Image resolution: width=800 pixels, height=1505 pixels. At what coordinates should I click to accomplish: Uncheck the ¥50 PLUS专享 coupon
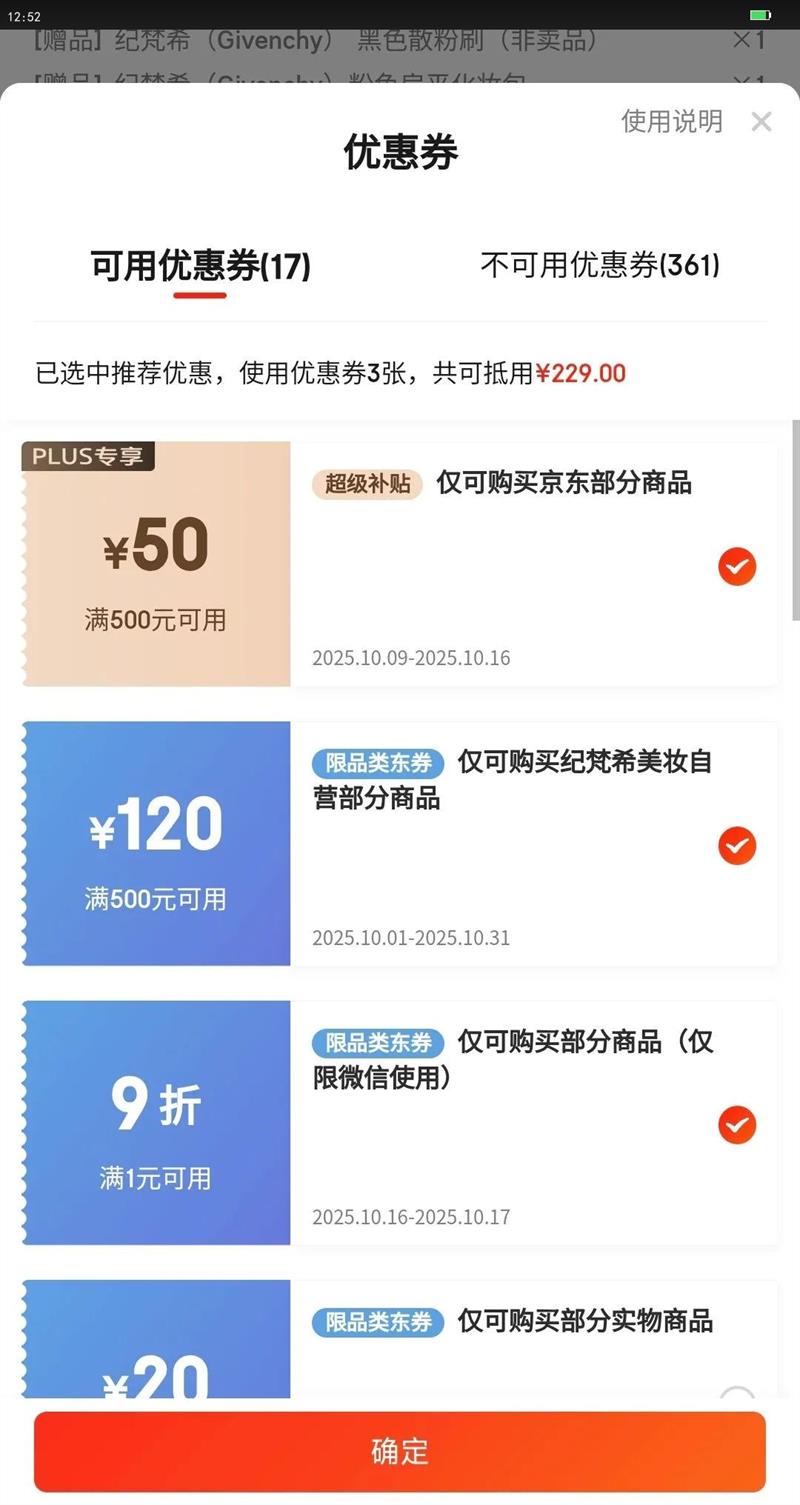pyautogui.click(x=737, y=566)
